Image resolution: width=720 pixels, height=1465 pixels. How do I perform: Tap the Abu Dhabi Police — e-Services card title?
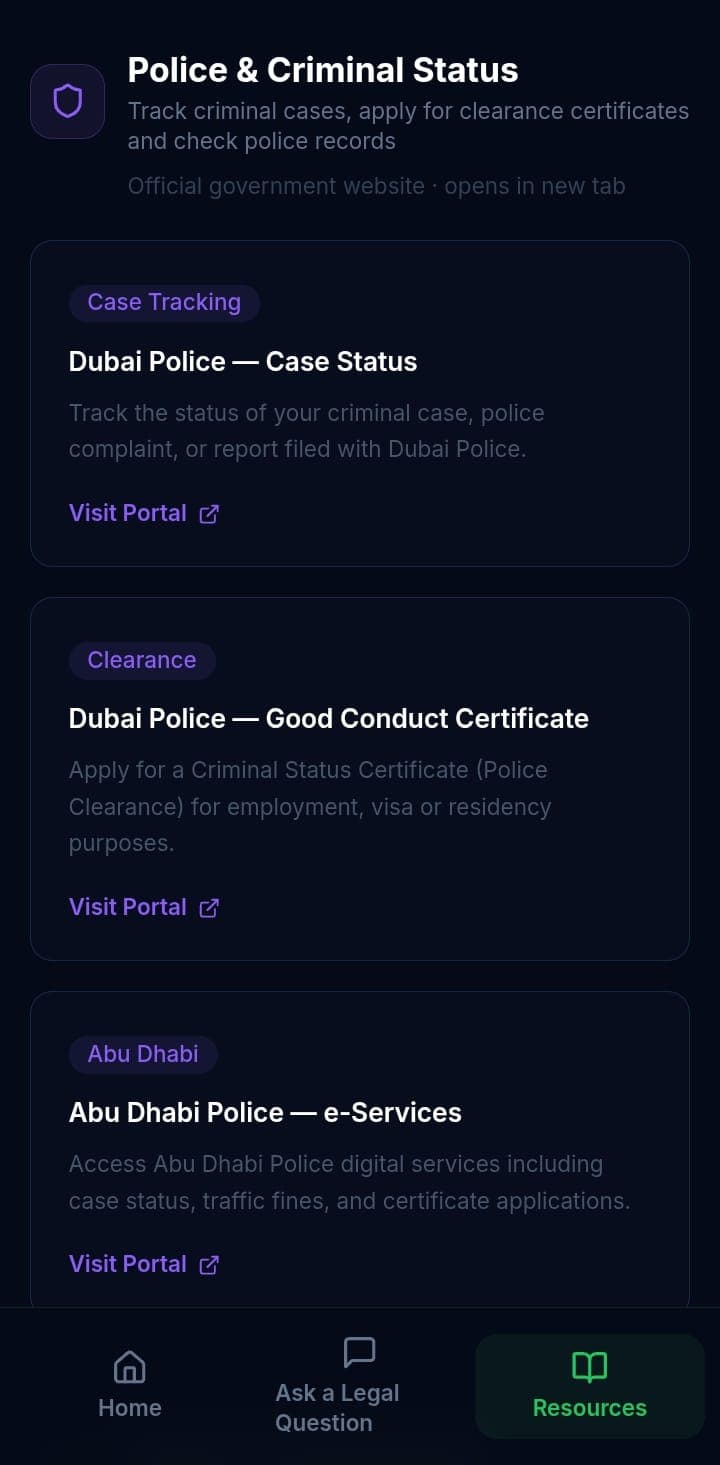pyautogui.click(x=265, y=1112)
